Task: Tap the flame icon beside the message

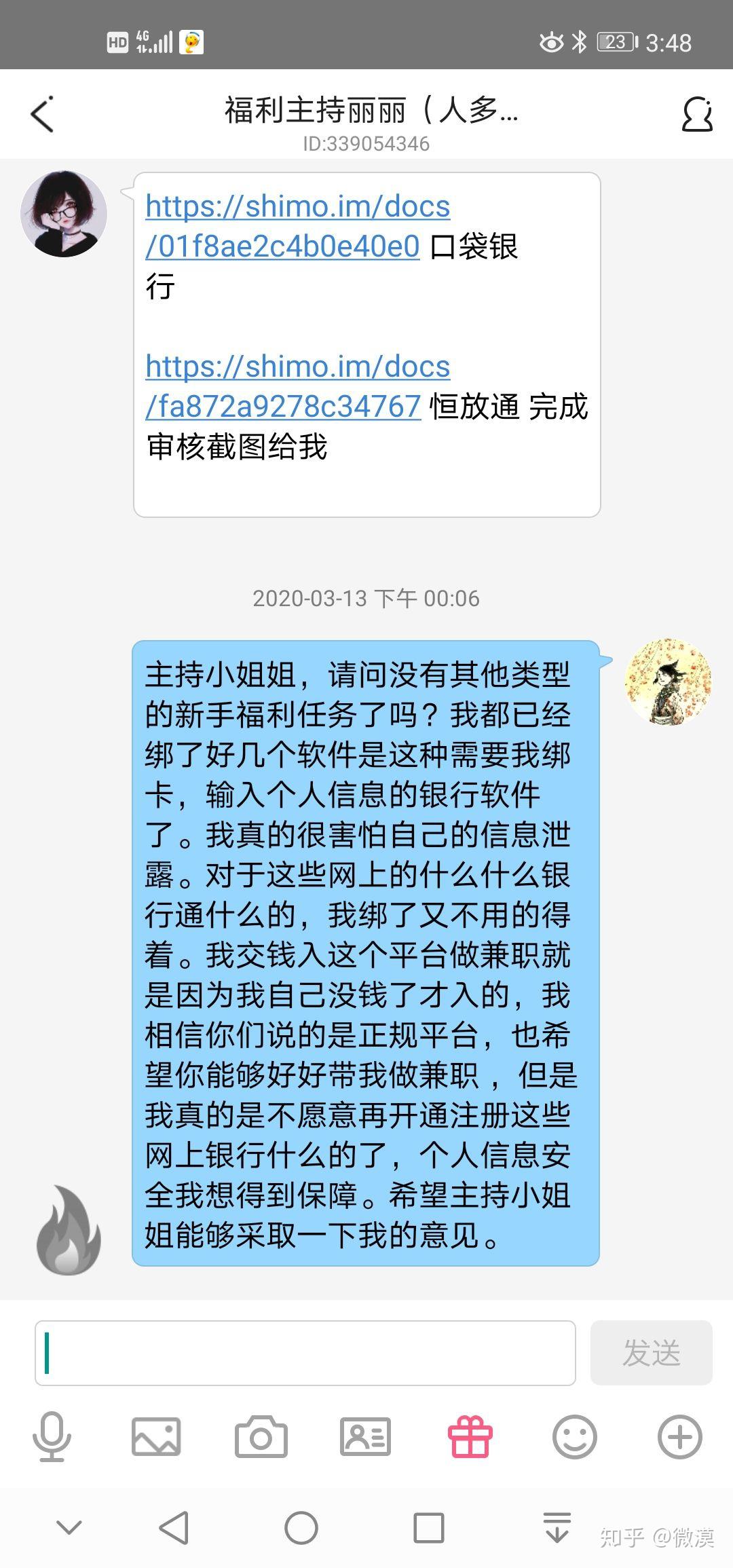Action: coord(69,1231)
